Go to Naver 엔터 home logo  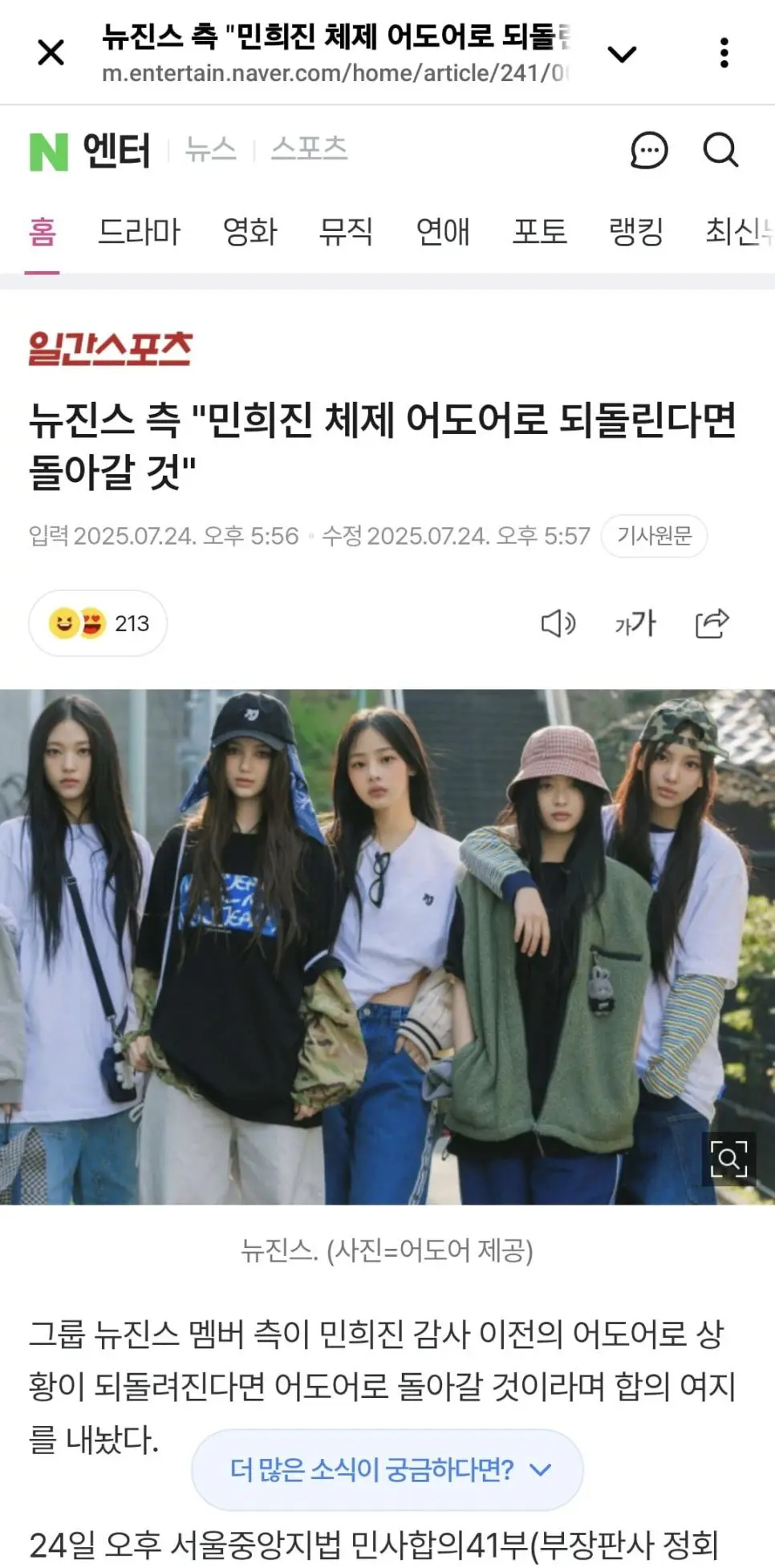[x=90, y=150]
